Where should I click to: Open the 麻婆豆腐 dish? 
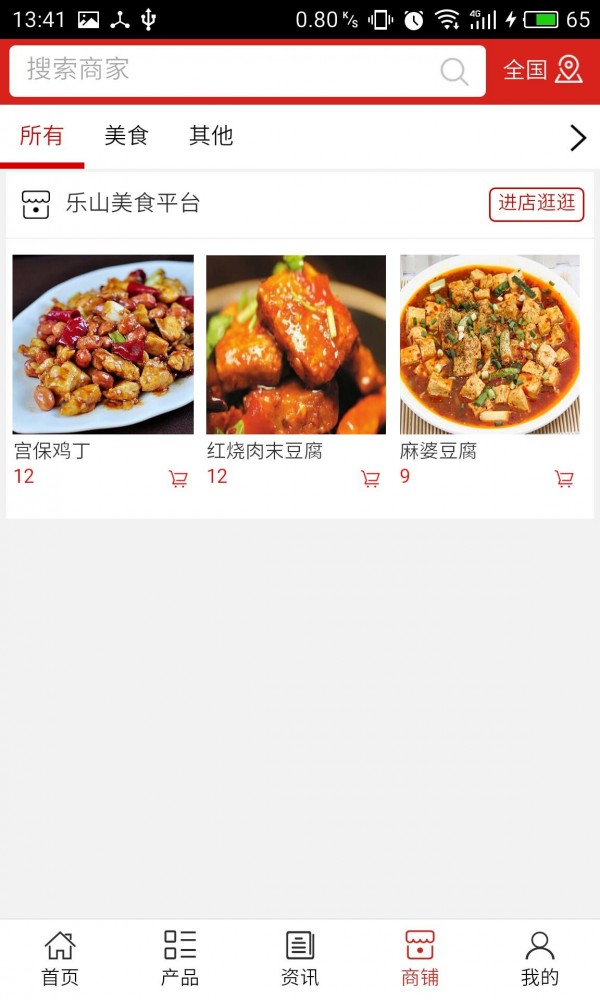pyautogui.click(x=490, y=344)
